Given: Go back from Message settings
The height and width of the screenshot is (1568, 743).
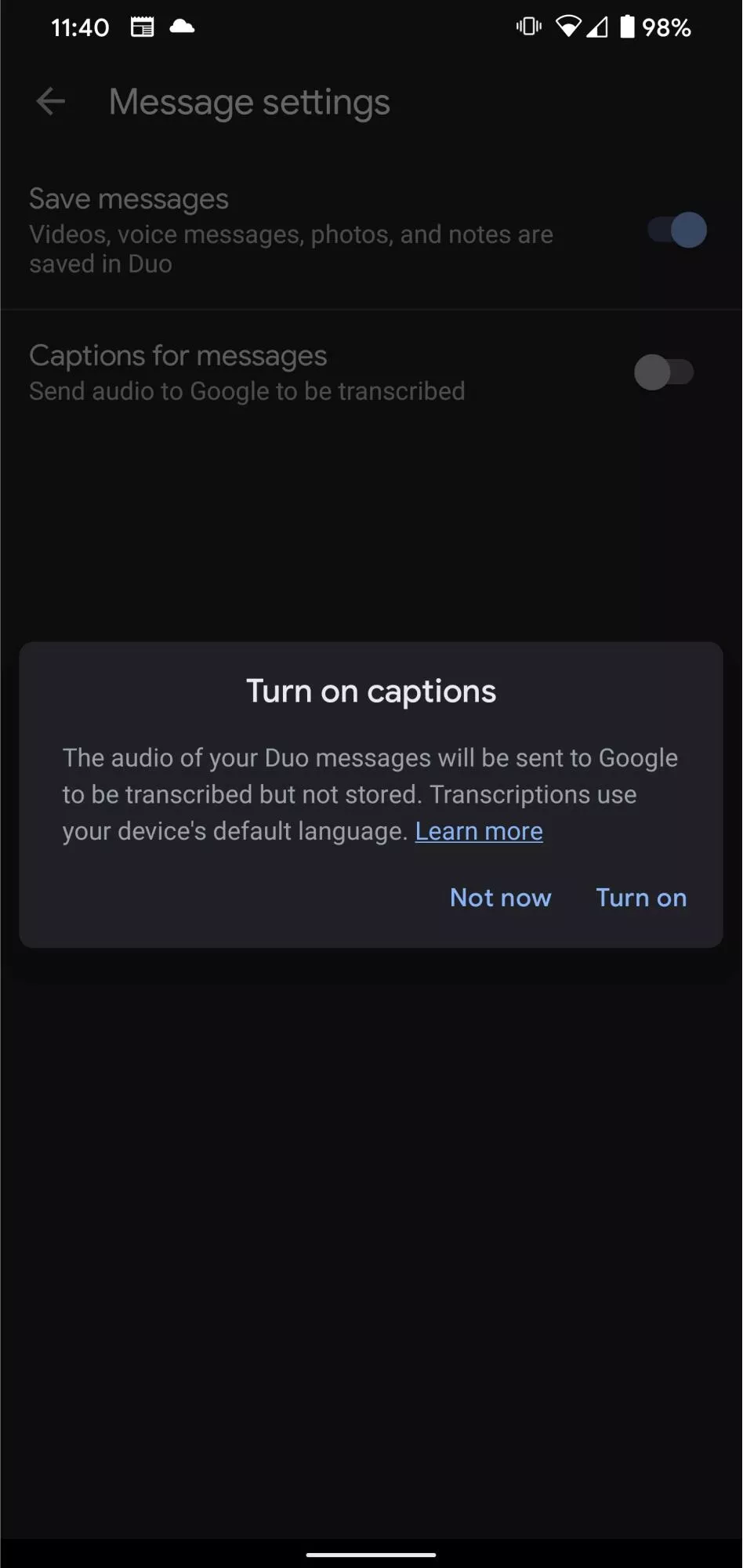Looking at the screenshot, I should pyautogui.click(x=51, y=102).
